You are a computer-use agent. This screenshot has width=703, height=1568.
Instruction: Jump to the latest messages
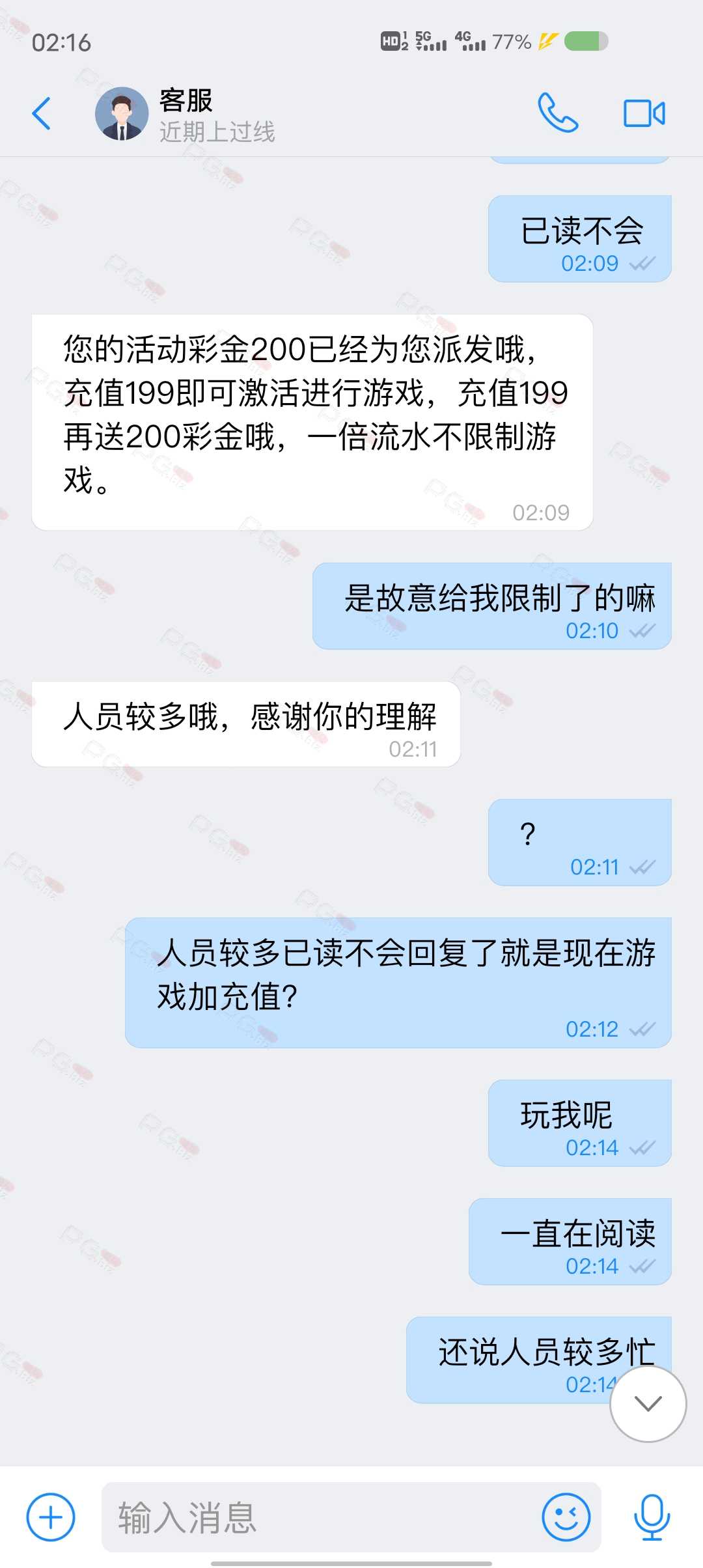pos(648,1404)
